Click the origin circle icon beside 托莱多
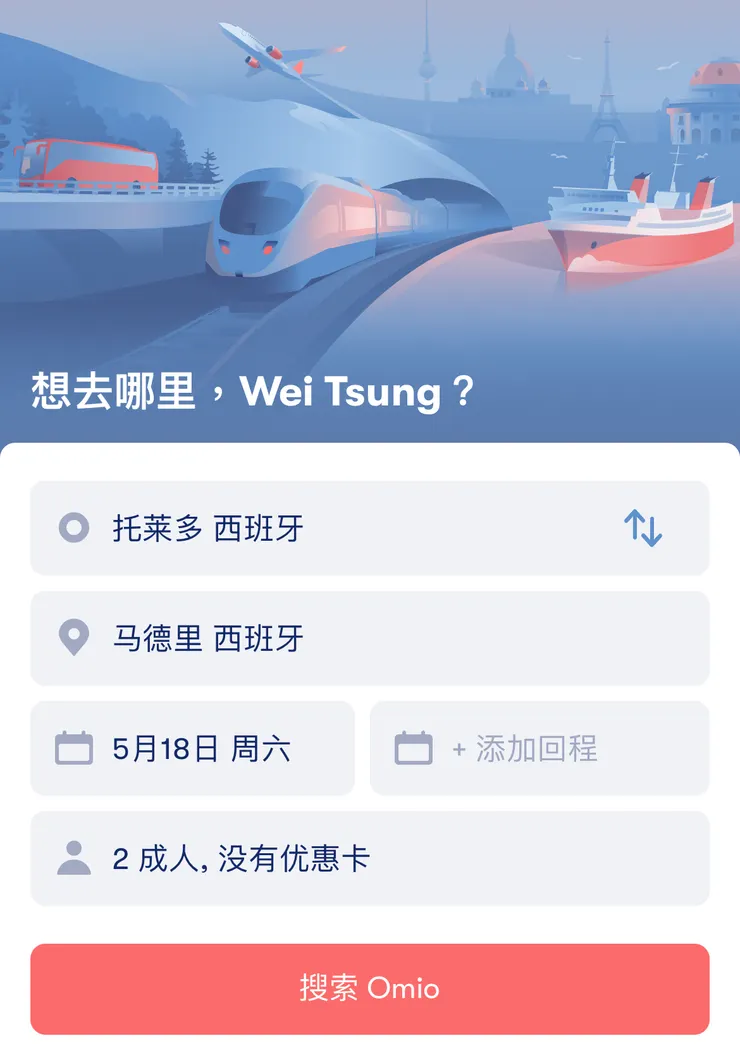 [73, 528]
